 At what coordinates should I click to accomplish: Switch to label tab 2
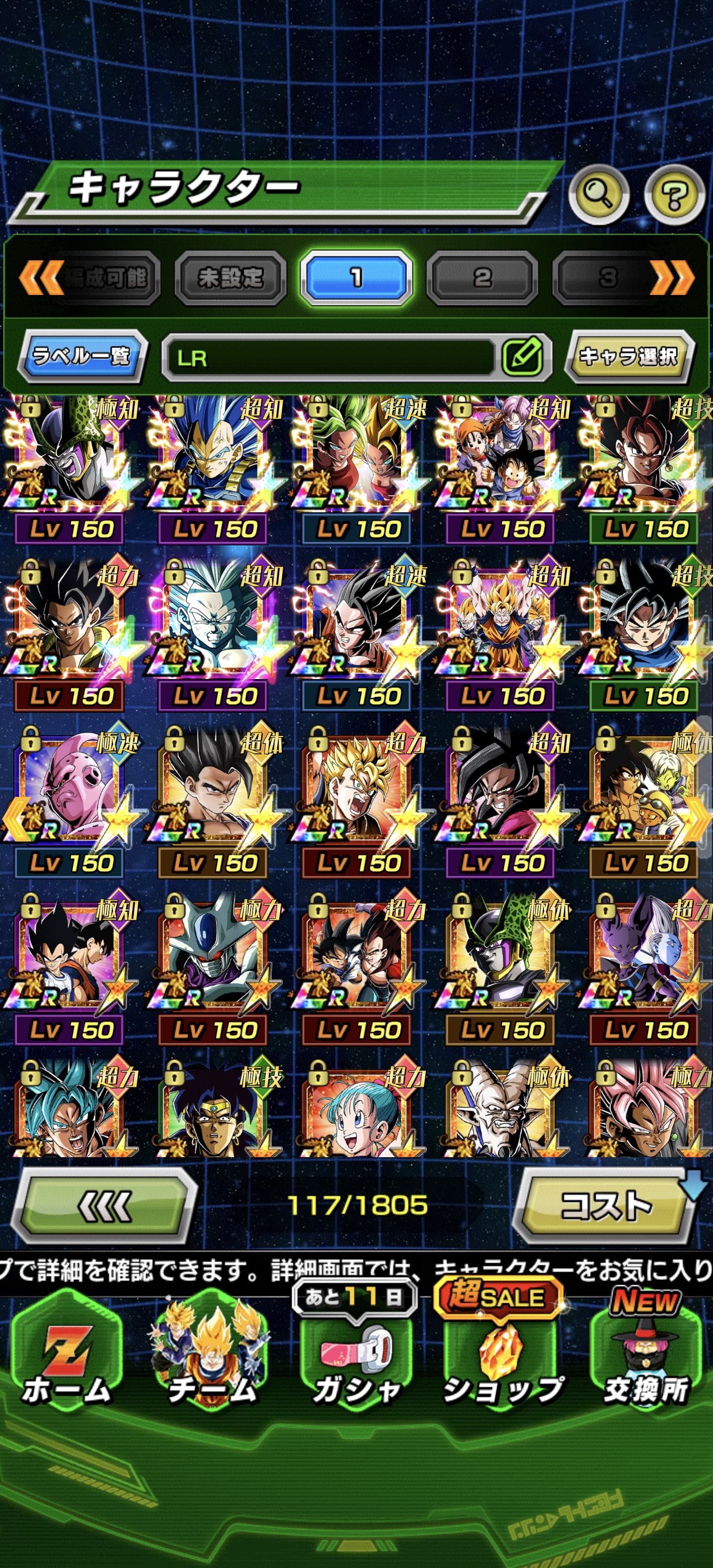482,278
